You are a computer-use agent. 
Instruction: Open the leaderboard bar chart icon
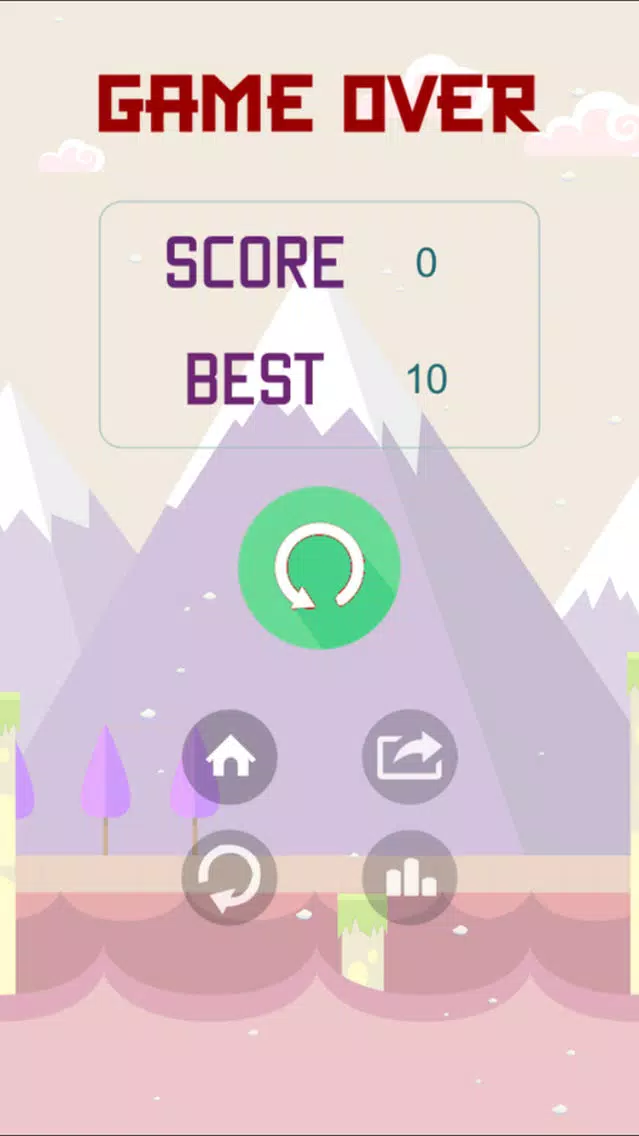[x=410, y=877]
